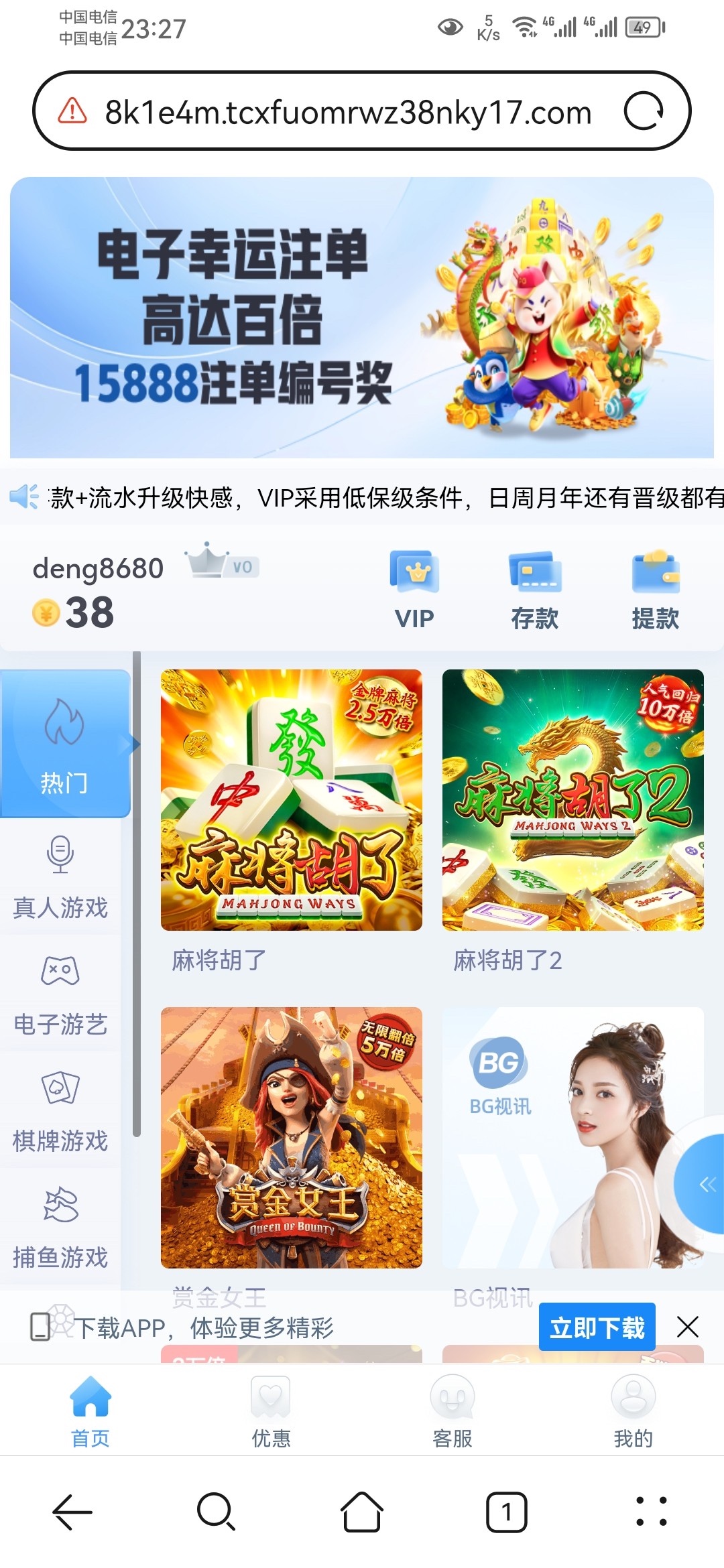Open the 电子幸运注单 promotional banner
This screenshot has width=724, height=1568.
pos(361,317)
